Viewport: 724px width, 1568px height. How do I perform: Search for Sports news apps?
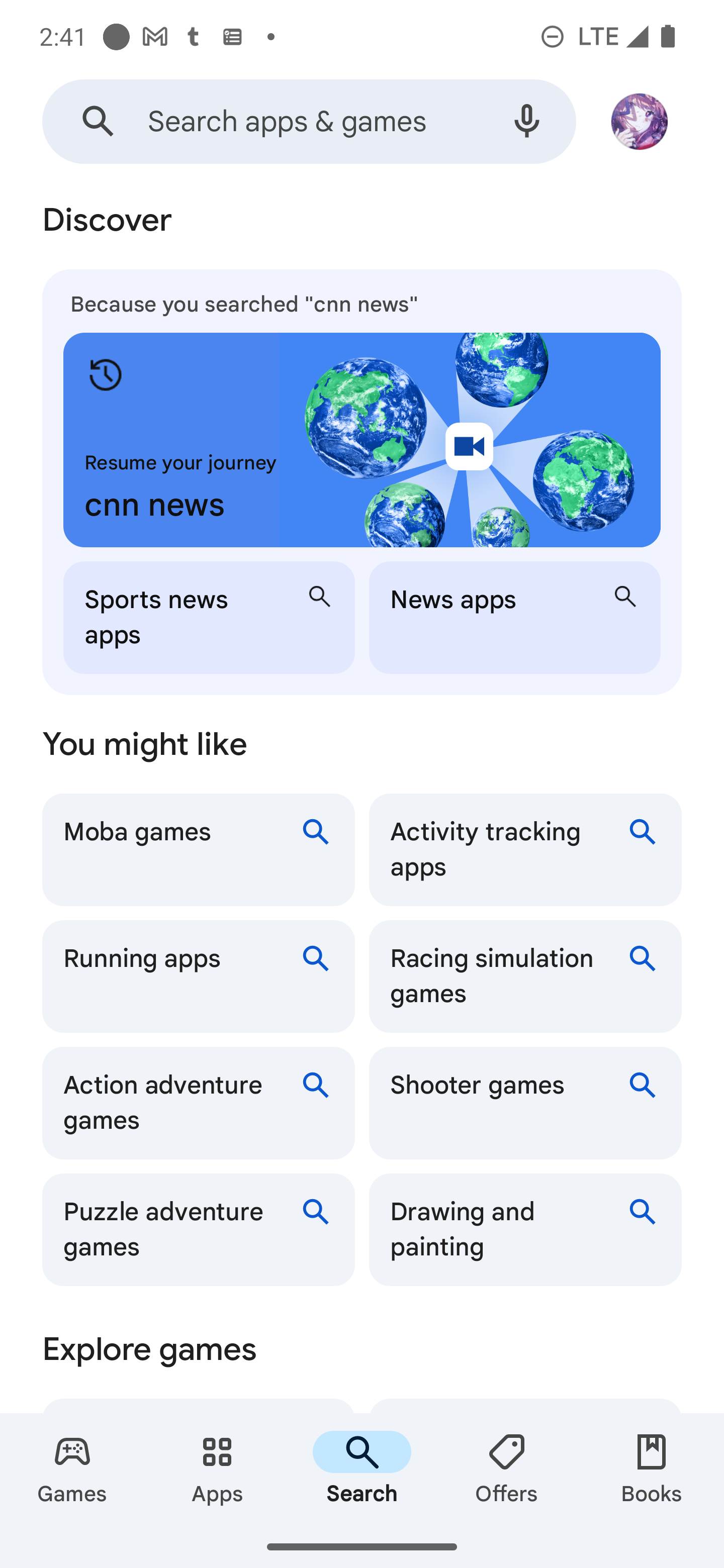[209, 617]
